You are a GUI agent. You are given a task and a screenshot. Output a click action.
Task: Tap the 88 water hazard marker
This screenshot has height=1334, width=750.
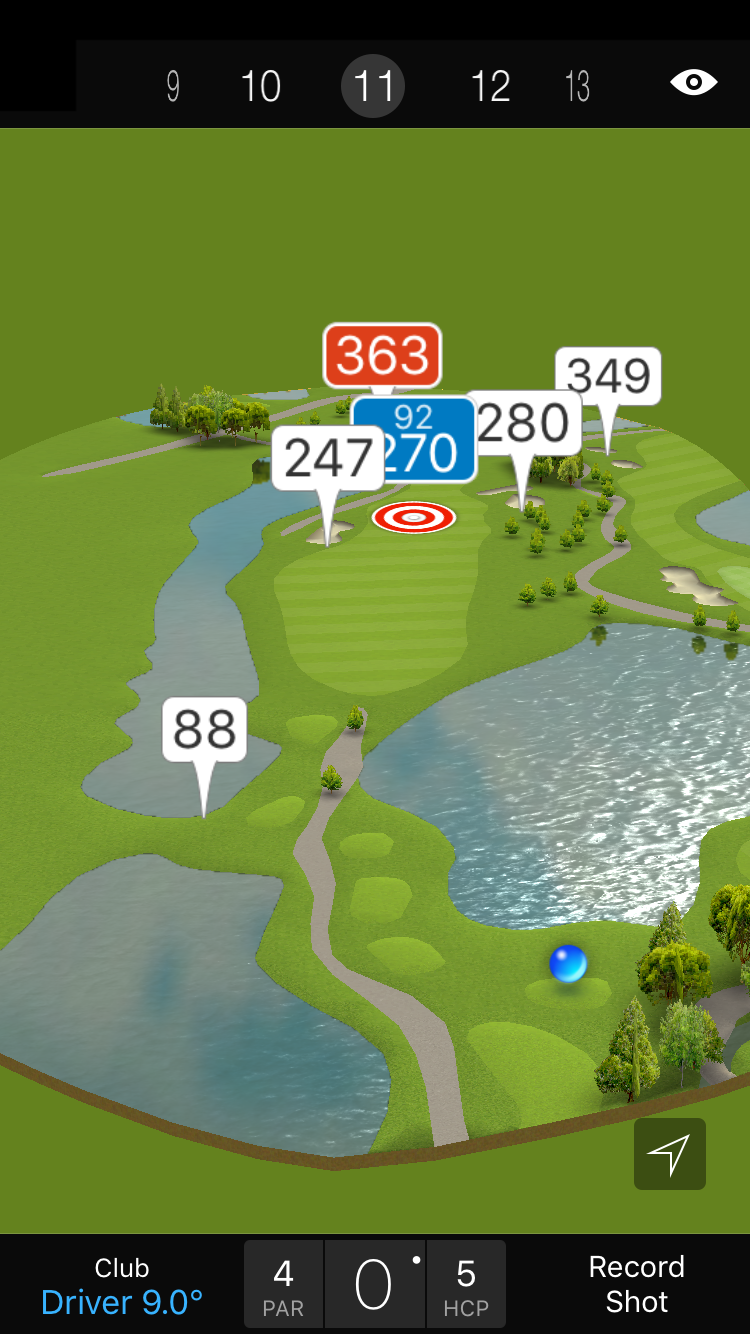[204, 730]
